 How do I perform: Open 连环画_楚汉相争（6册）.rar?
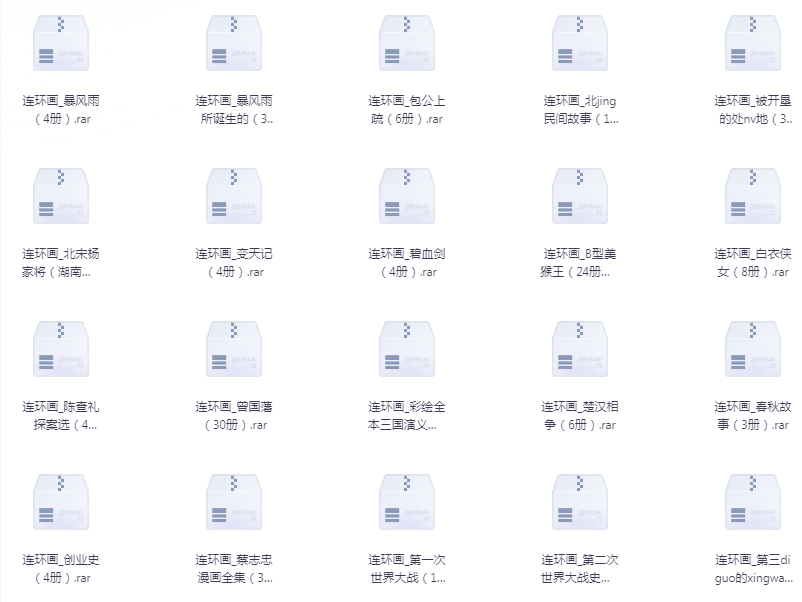click(x=580, y=350)
